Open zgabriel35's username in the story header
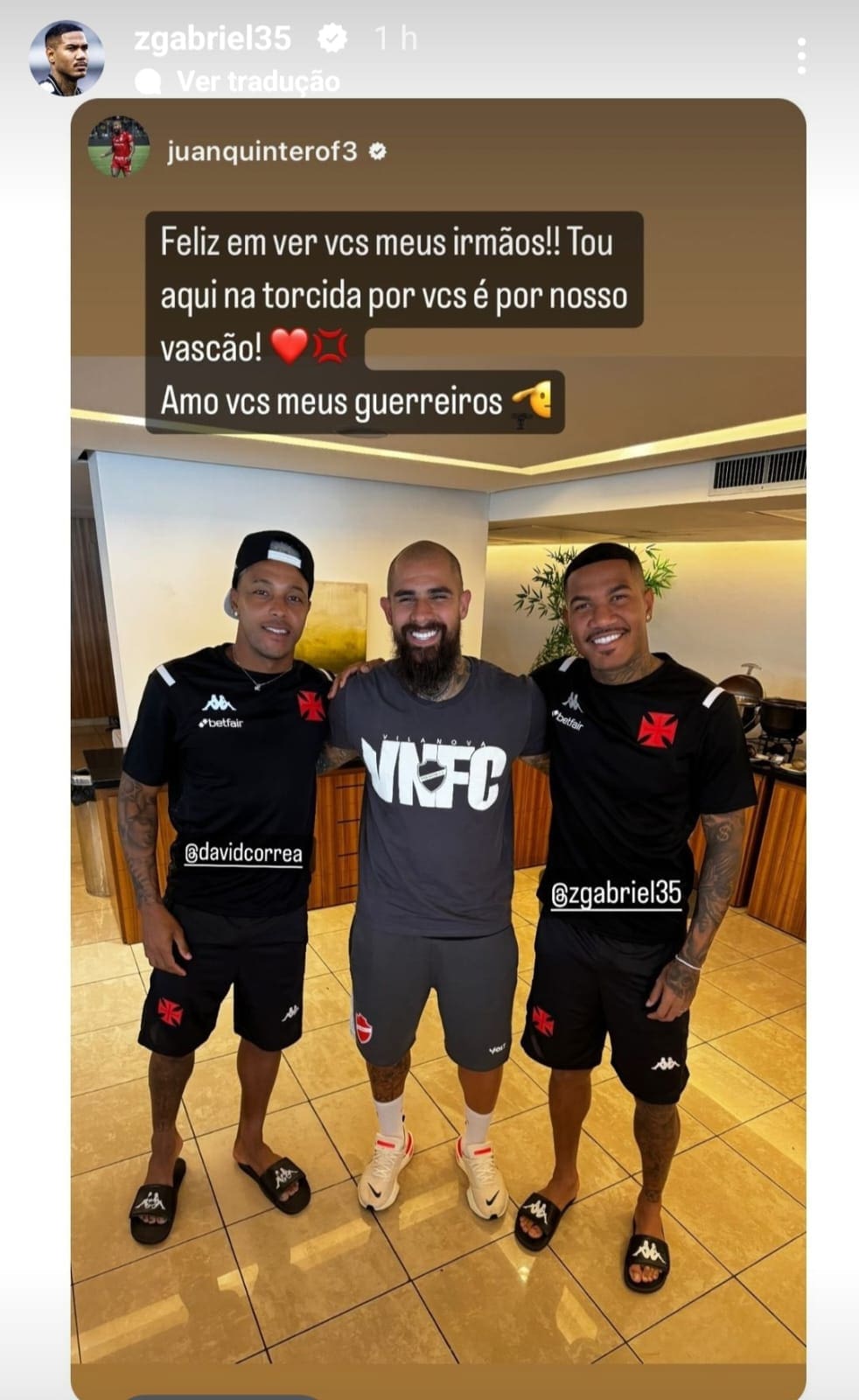The image size is (859, 1400). pyautogui.click(x=212, y=38)
